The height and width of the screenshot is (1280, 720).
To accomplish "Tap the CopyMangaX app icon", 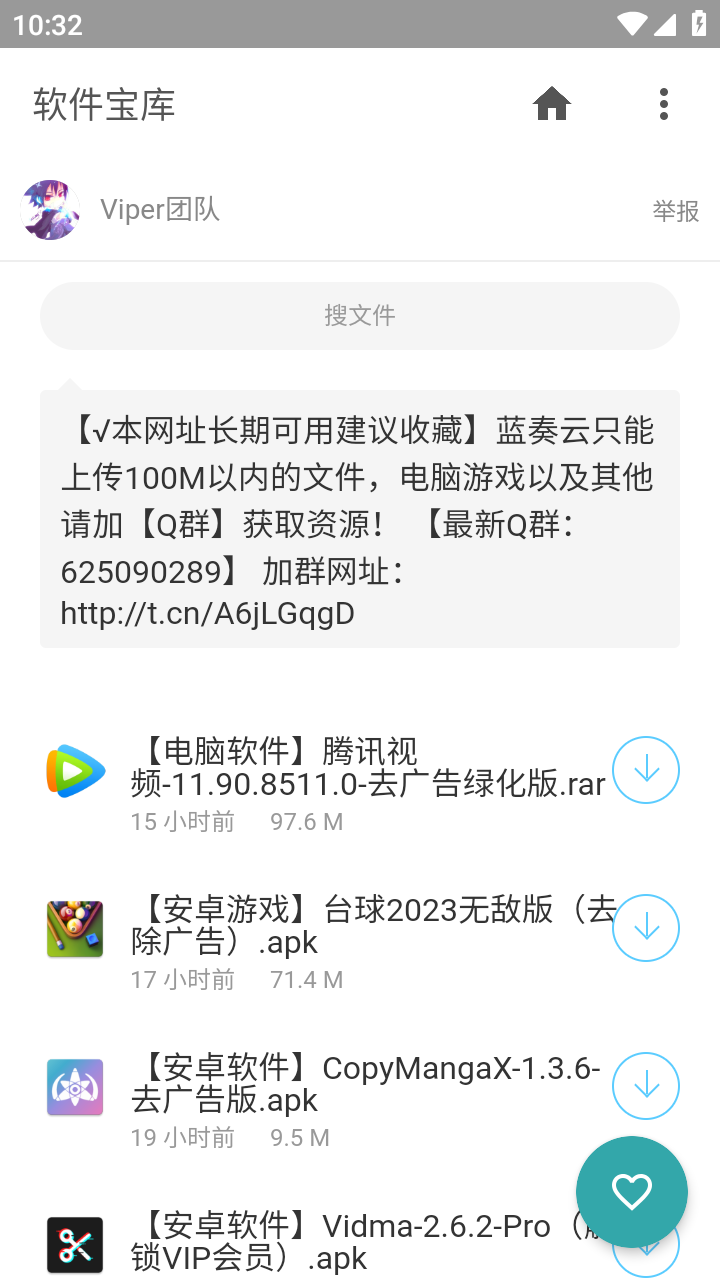I will [74, 1086].
